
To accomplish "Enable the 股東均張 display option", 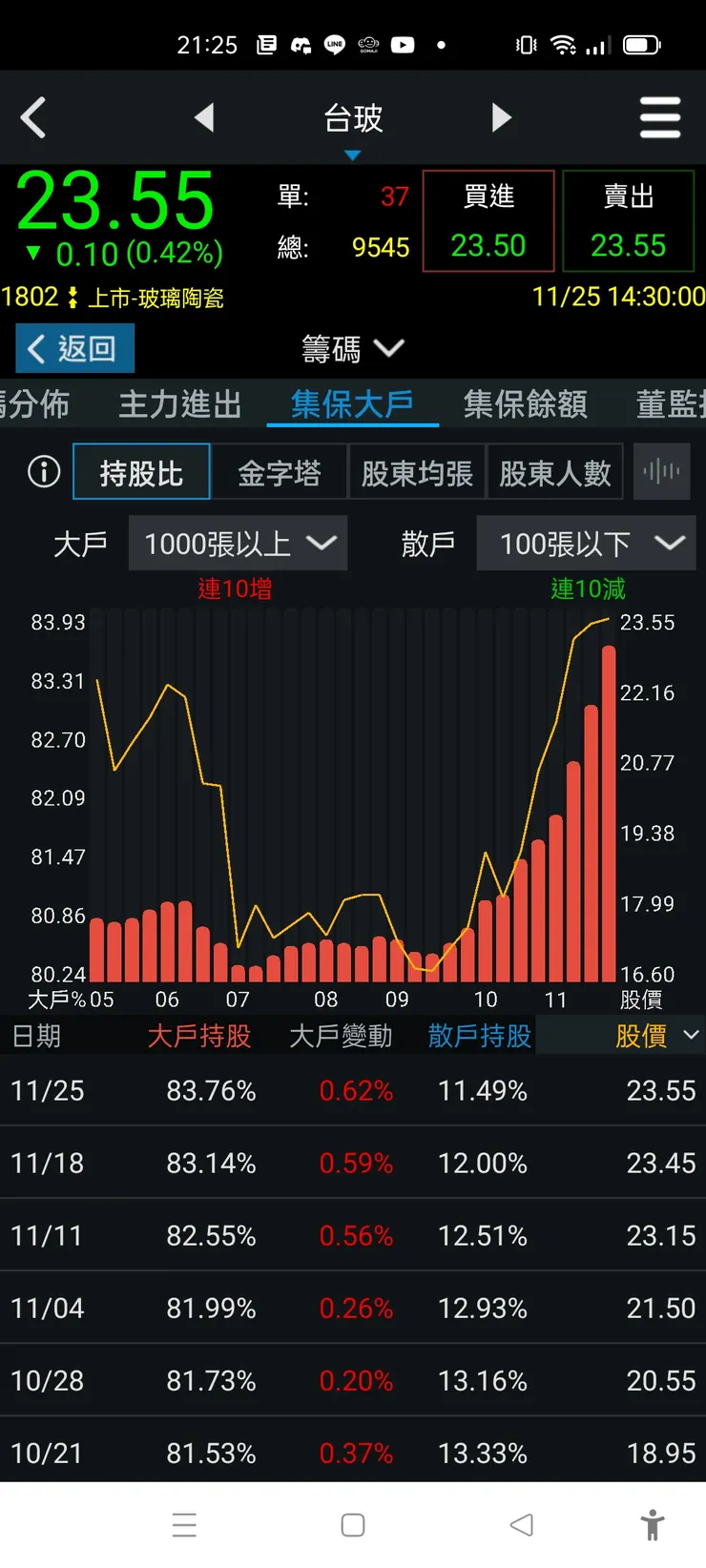I will point(417,471).
